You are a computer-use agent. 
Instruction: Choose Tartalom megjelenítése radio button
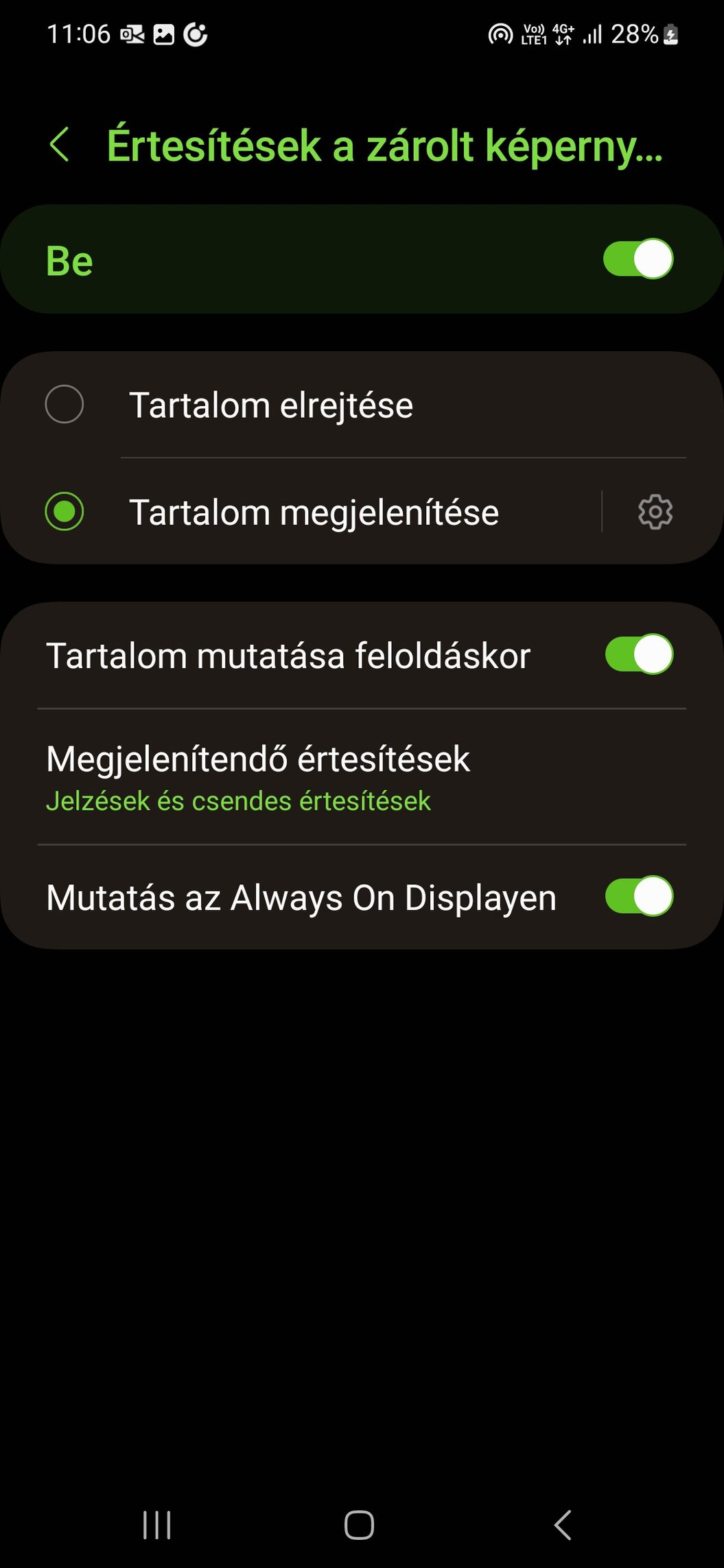[65, 512]
